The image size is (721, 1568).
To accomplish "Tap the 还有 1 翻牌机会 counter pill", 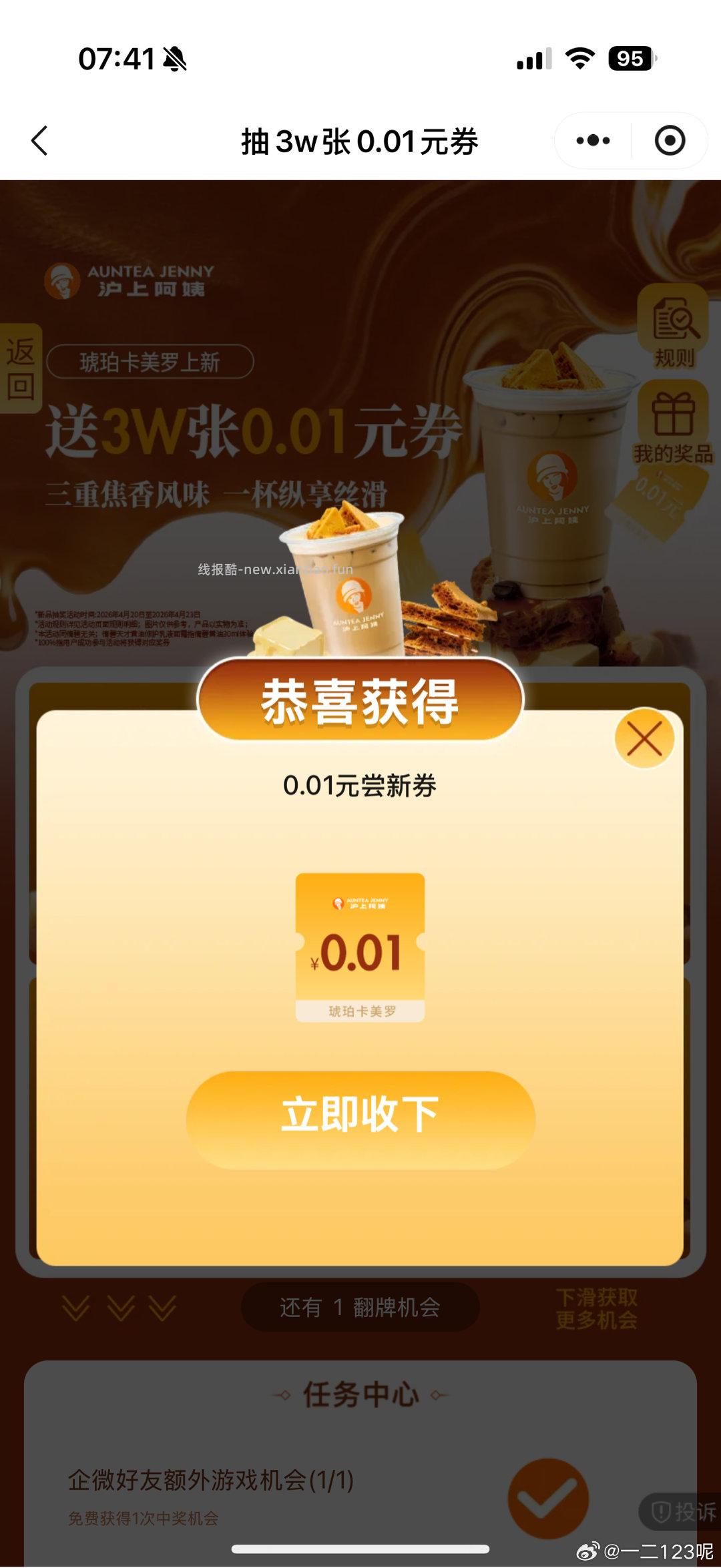I will 360,1307.
